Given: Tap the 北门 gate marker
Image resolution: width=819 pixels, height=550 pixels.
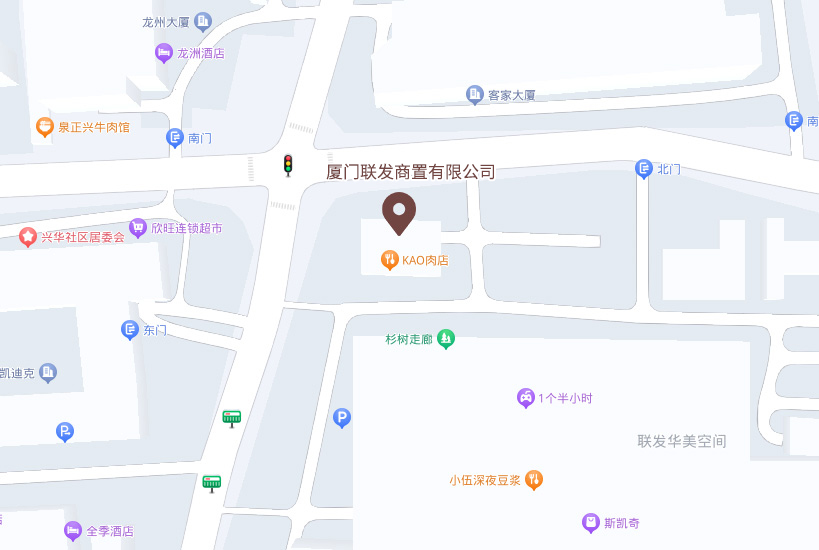Looking at the screenshot, I should click(x=644, y=169).
